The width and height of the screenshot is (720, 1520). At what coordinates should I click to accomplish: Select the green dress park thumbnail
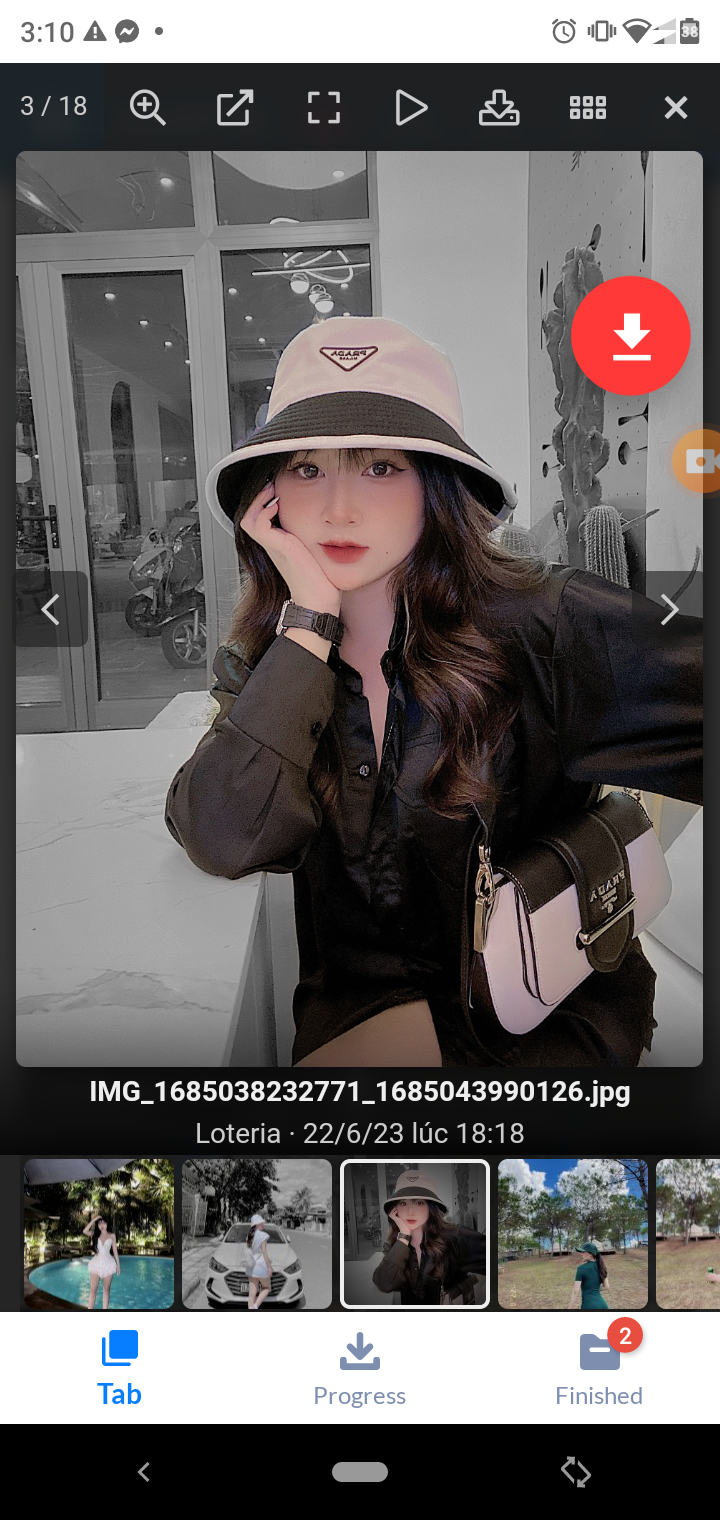(x=573, y=1234)
